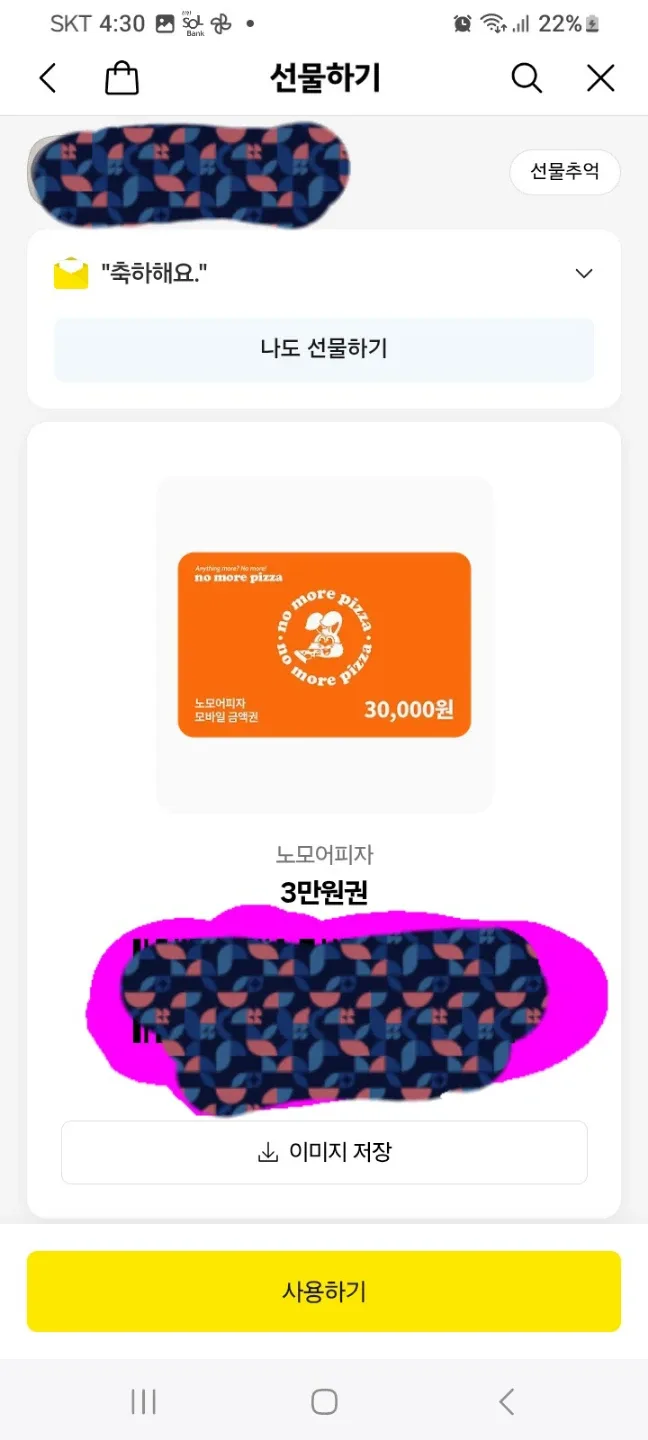This screenshot has height=1440, width=648.
Task: Close the 선물하기 page
Action: tap(600, 78)
